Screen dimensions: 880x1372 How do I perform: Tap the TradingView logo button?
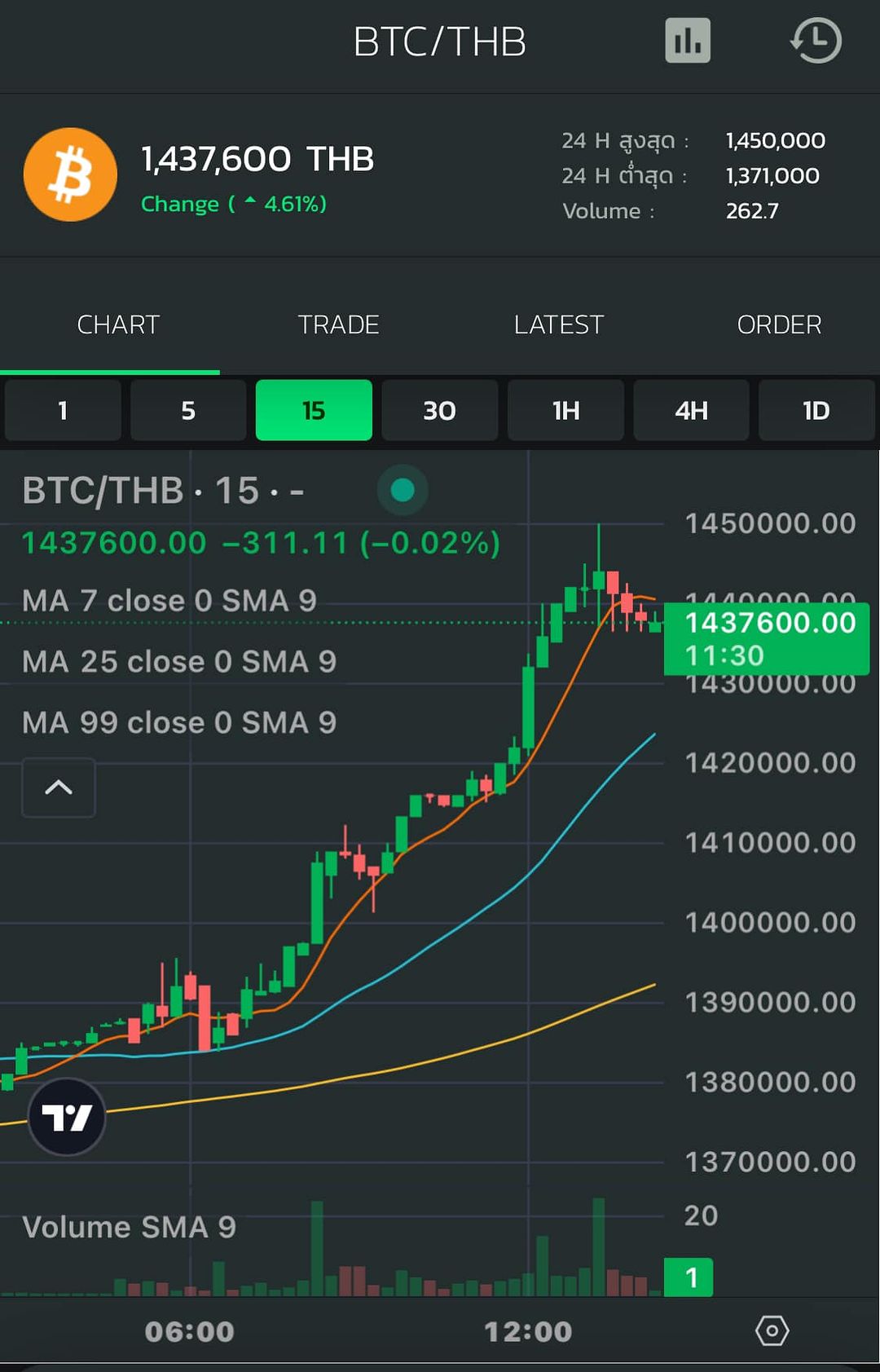[x=67, y=1117]
